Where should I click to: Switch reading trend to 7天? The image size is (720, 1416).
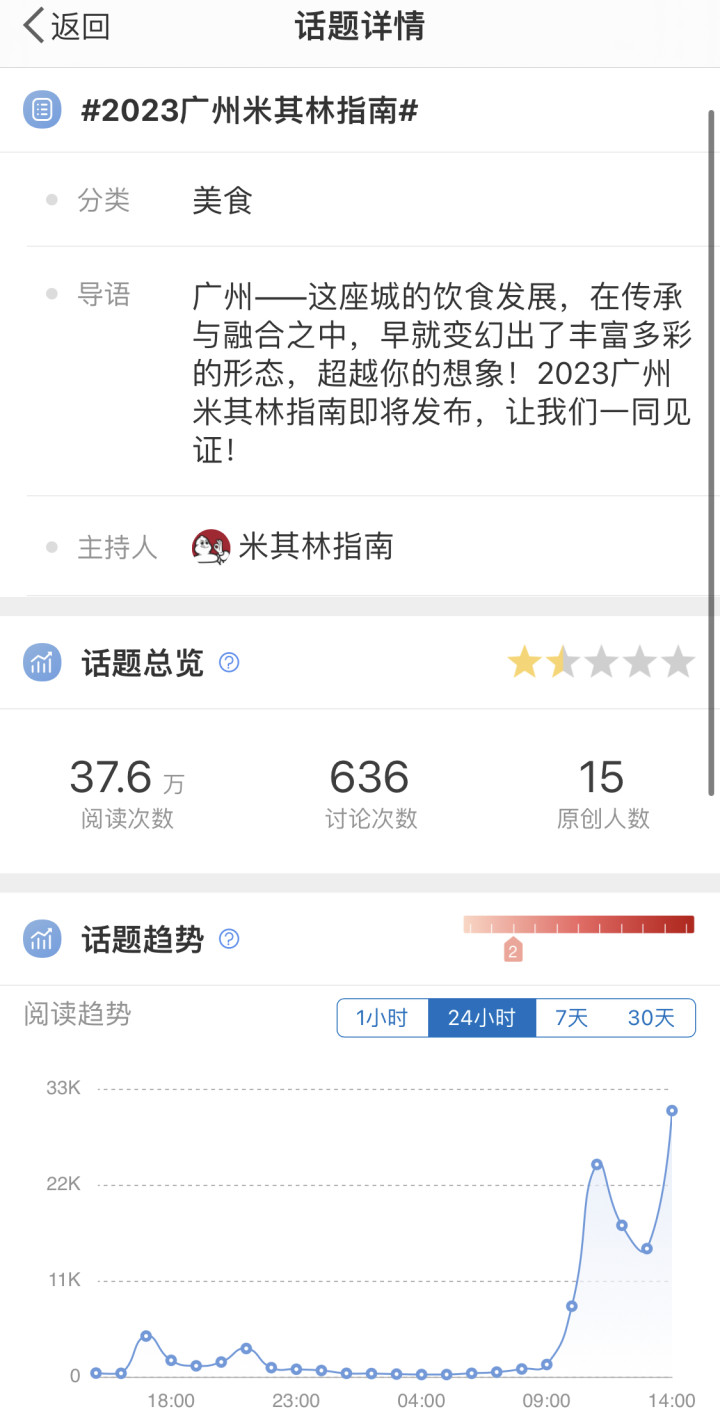point(572,1018)
